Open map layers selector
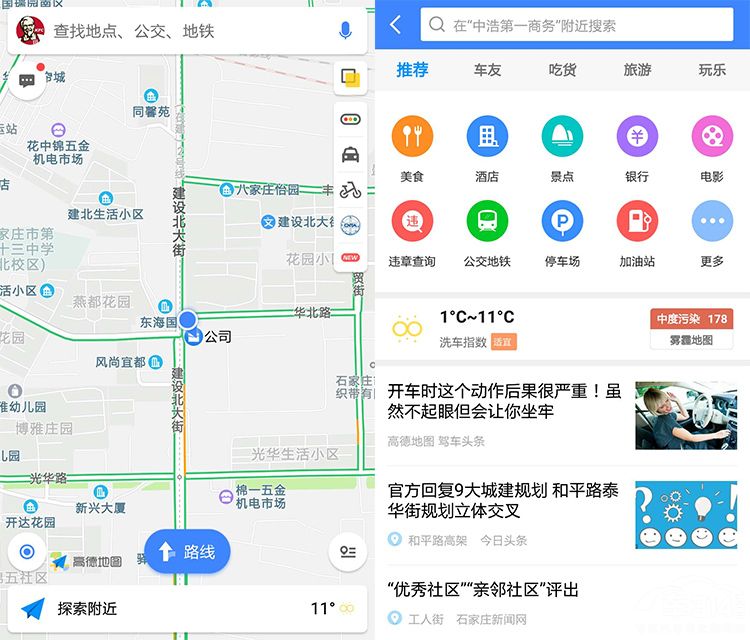Viewport: 750px width, 640px height. 350,79
